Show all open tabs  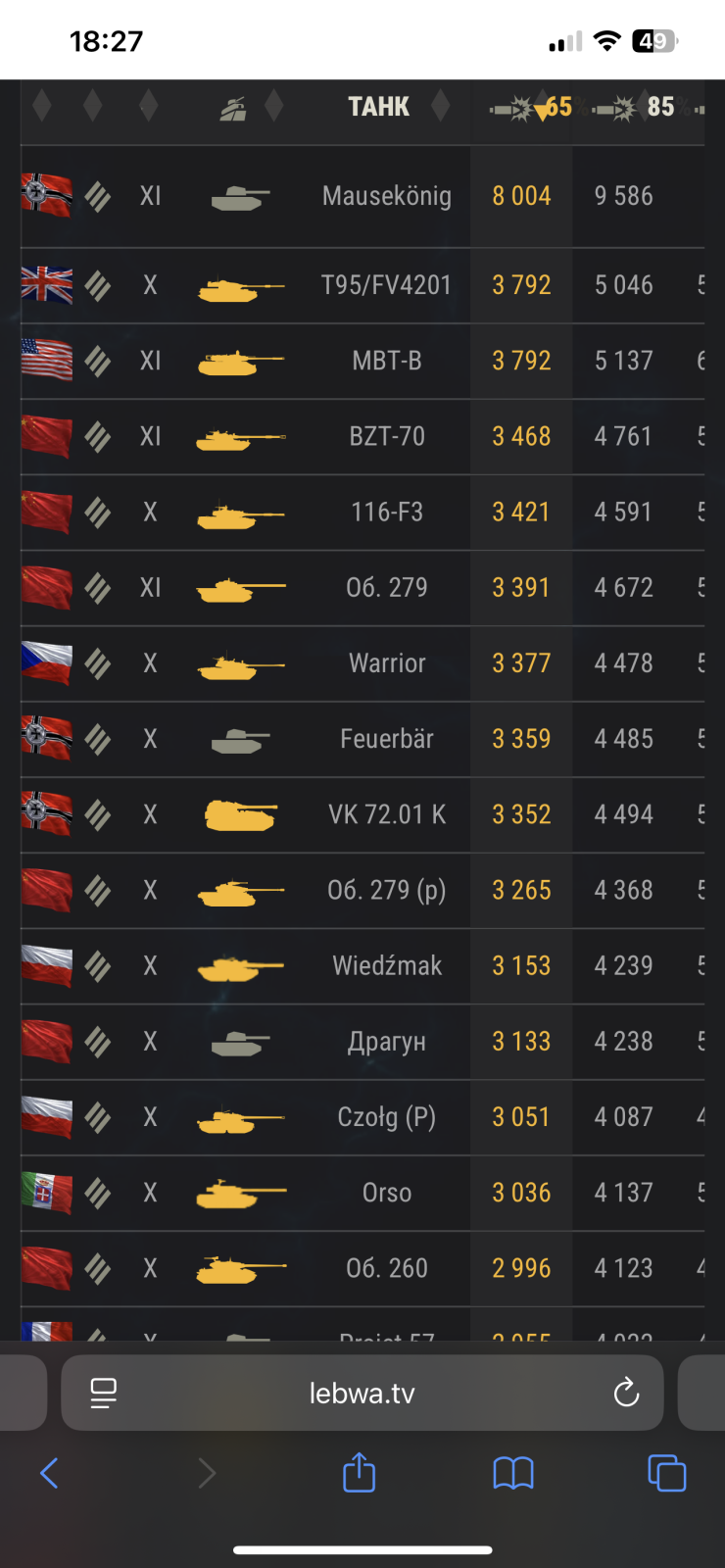point(666,1472)
